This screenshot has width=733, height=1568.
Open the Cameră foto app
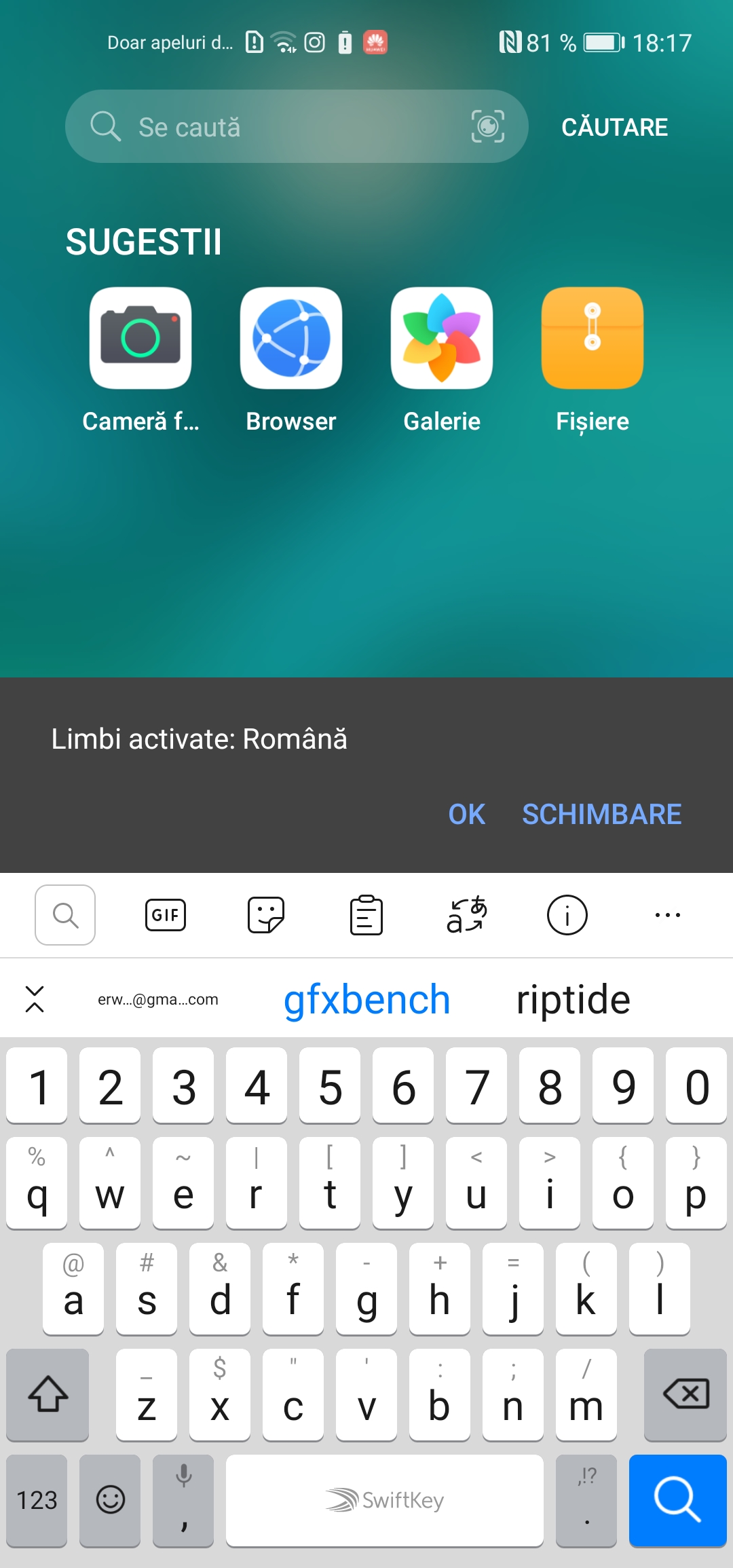tap(140, 338)
